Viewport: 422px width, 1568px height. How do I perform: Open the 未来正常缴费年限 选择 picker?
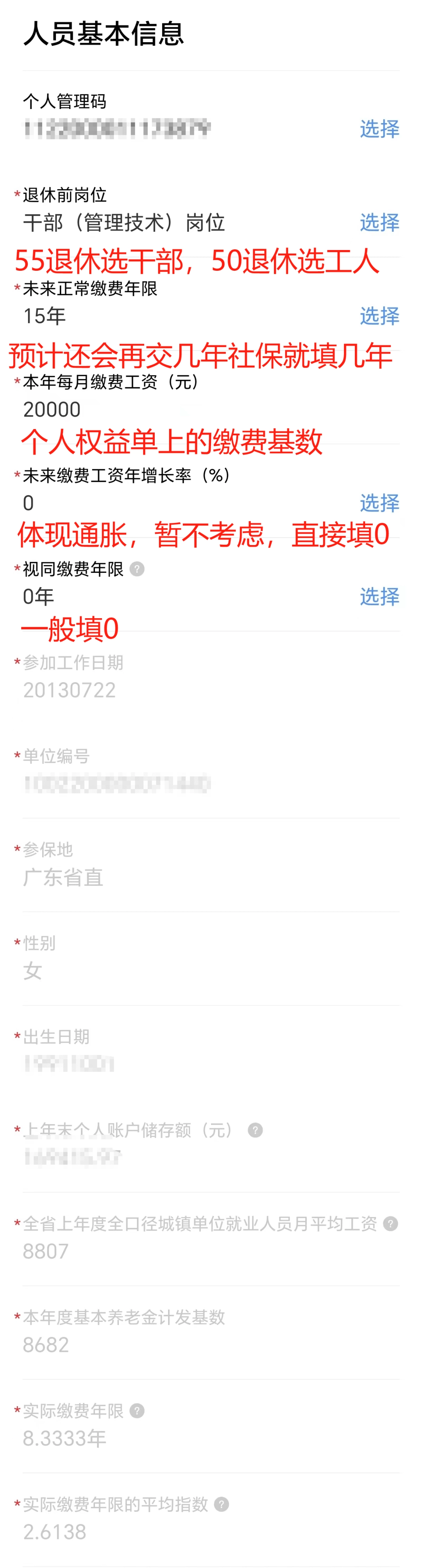coord(379,315)
